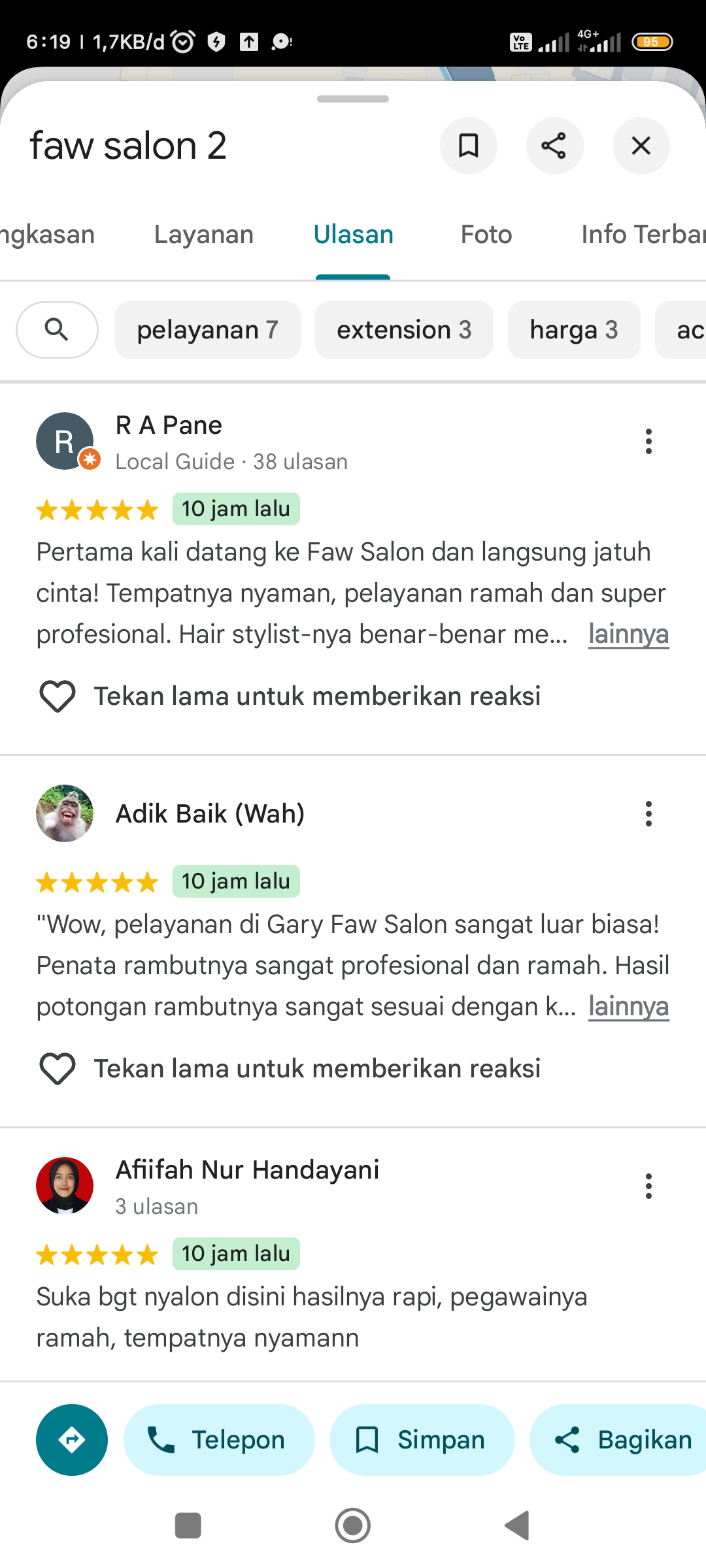Expand Adik Baik (Wah) review with lainnya
Image resolution: width=706 pixels, height=1568 pixels.
click(629, 1007)
